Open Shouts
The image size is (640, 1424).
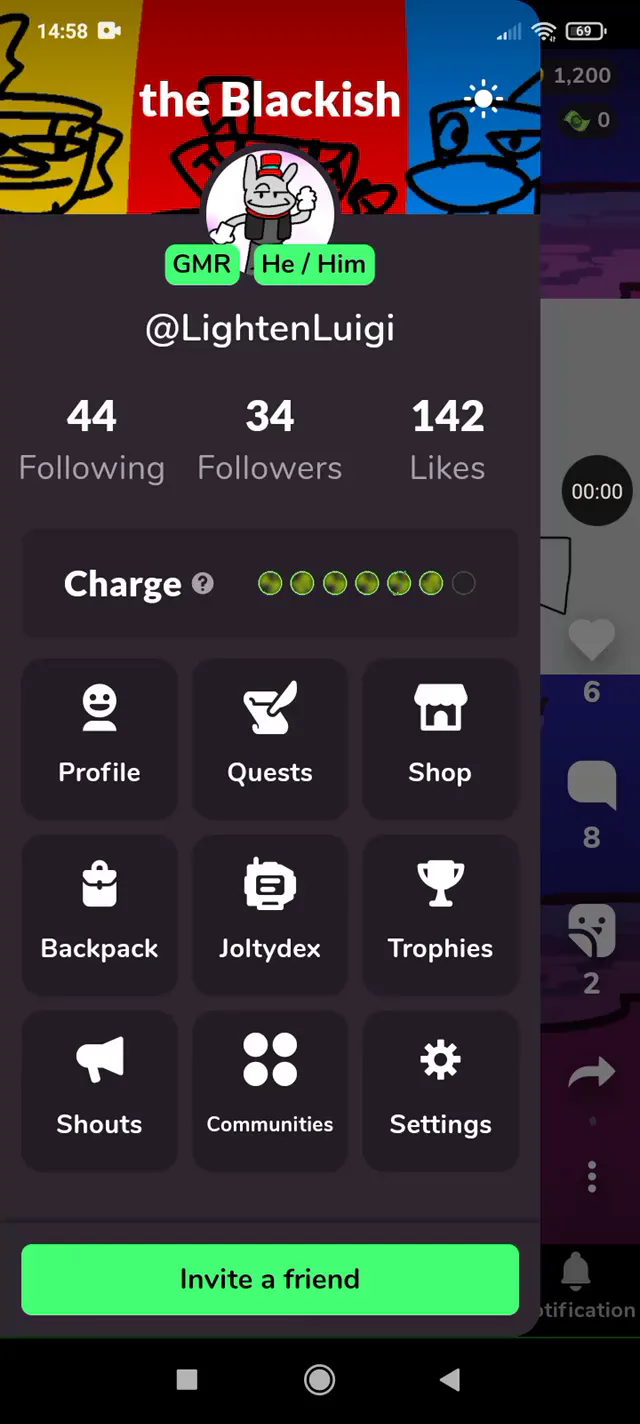point(99,1090)
